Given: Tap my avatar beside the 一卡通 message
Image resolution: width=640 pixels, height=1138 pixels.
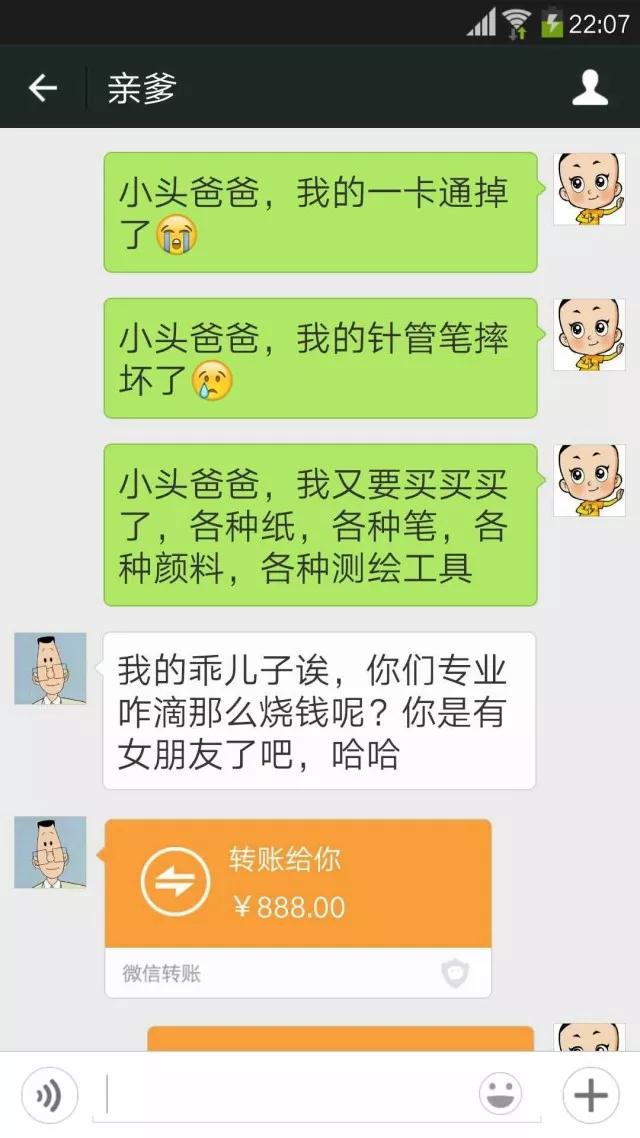Looking at the screenshot, I should tap(590, 189).
